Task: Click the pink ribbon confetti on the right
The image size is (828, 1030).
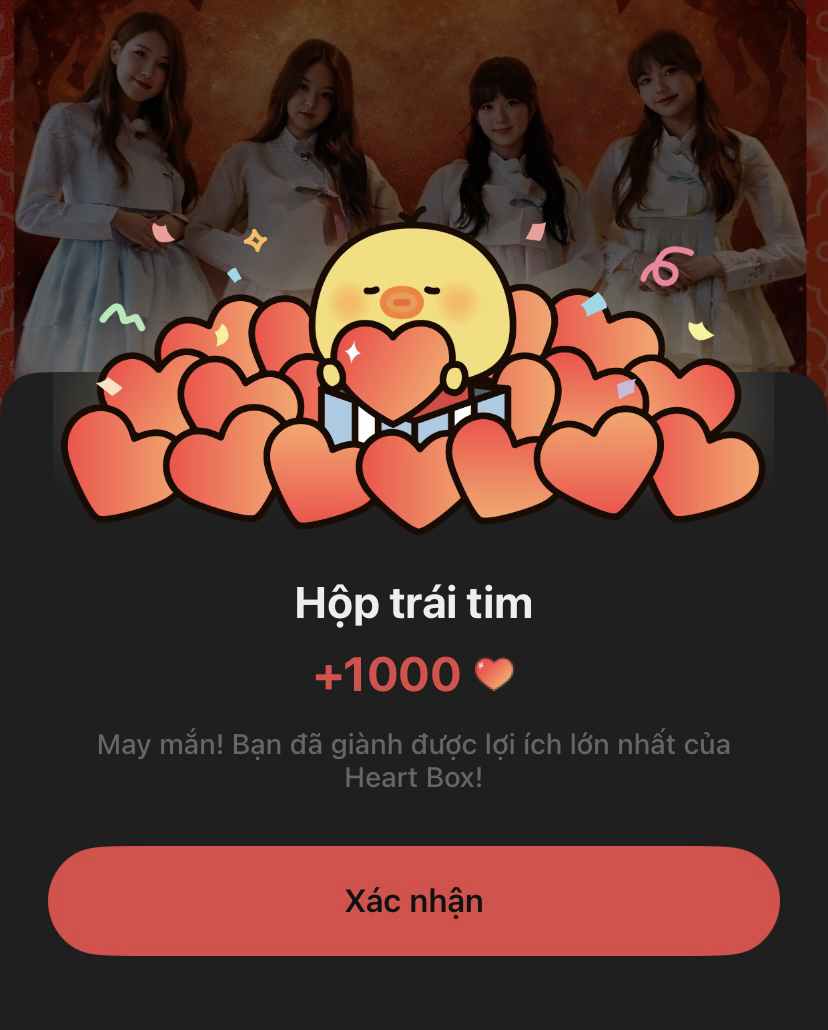Action: (670, 266)
